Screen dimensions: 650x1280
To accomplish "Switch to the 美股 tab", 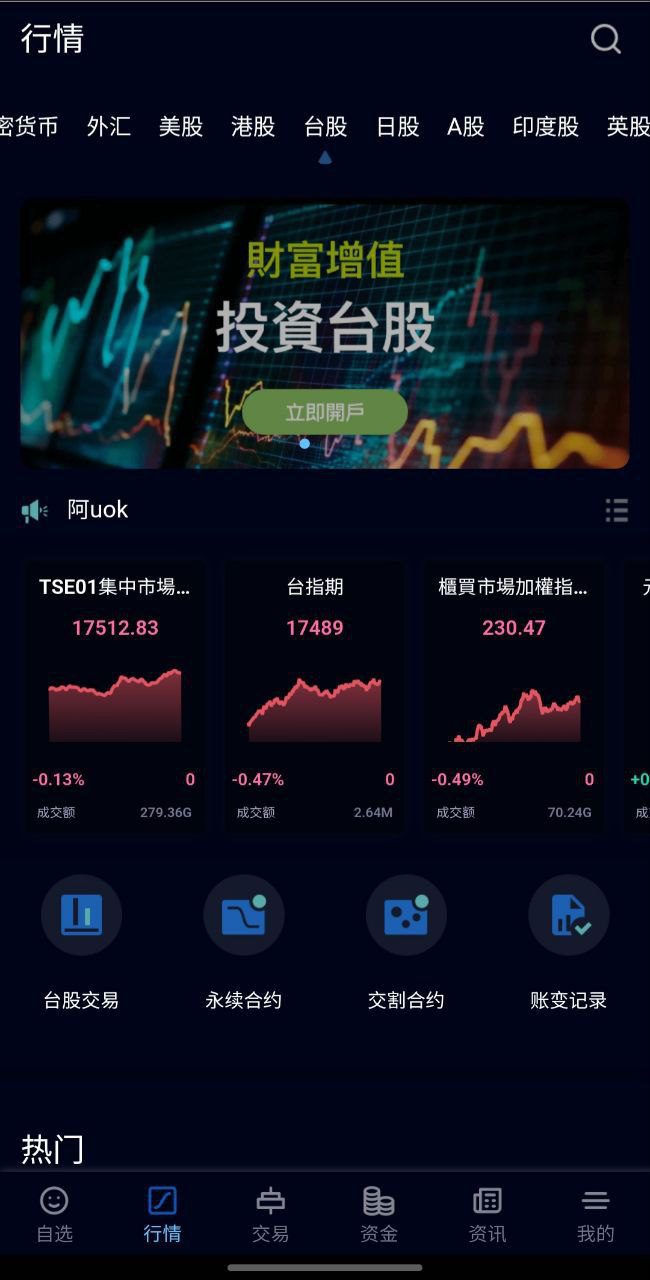I will (x=181, y=127).
